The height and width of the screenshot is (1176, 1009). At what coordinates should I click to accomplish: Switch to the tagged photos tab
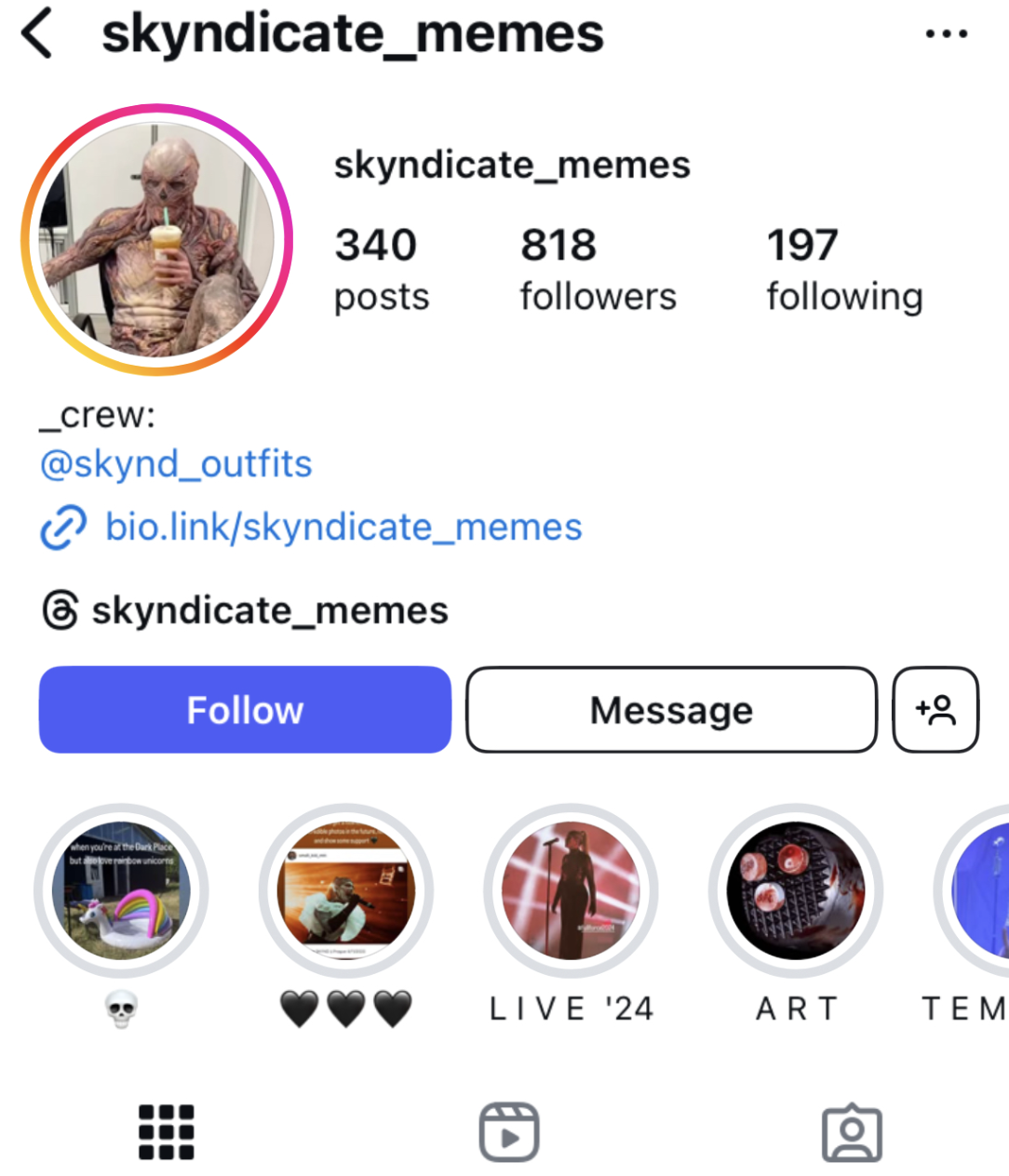point(852,1132)
